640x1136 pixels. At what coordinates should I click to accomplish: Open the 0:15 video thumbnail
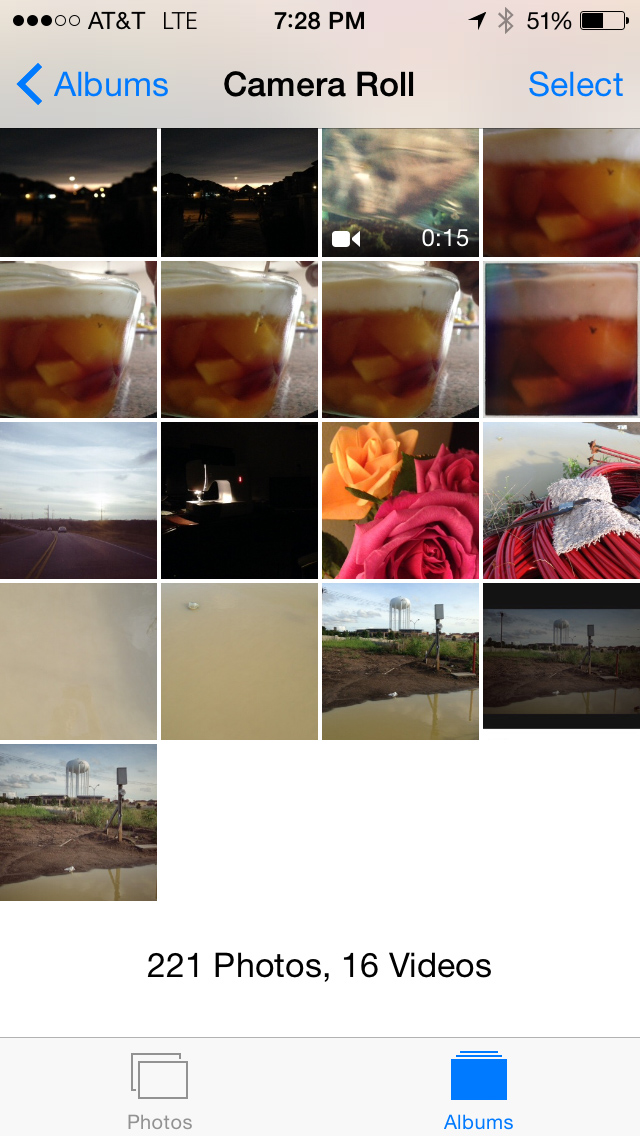400,192
